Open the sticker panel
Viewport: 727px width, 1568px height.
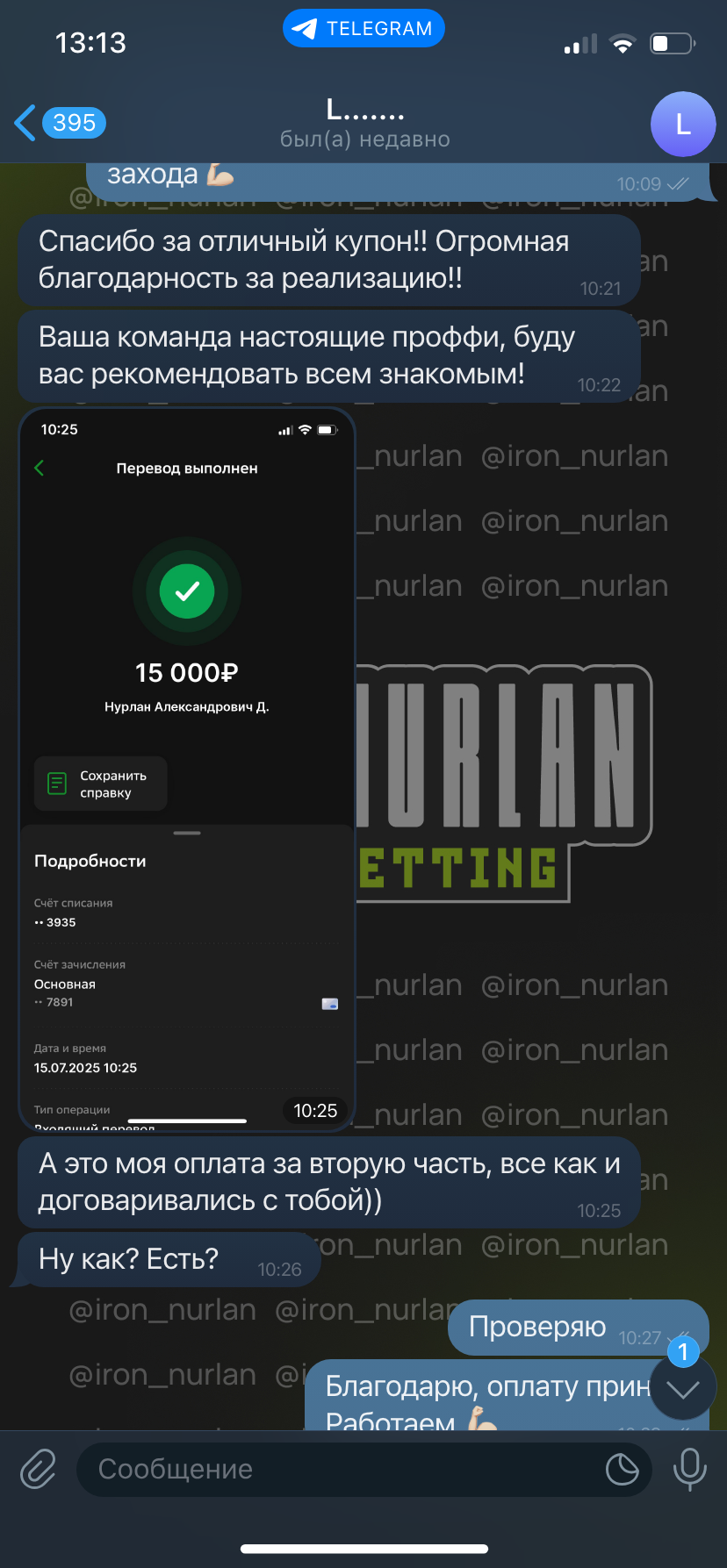tap(622, 1469)
